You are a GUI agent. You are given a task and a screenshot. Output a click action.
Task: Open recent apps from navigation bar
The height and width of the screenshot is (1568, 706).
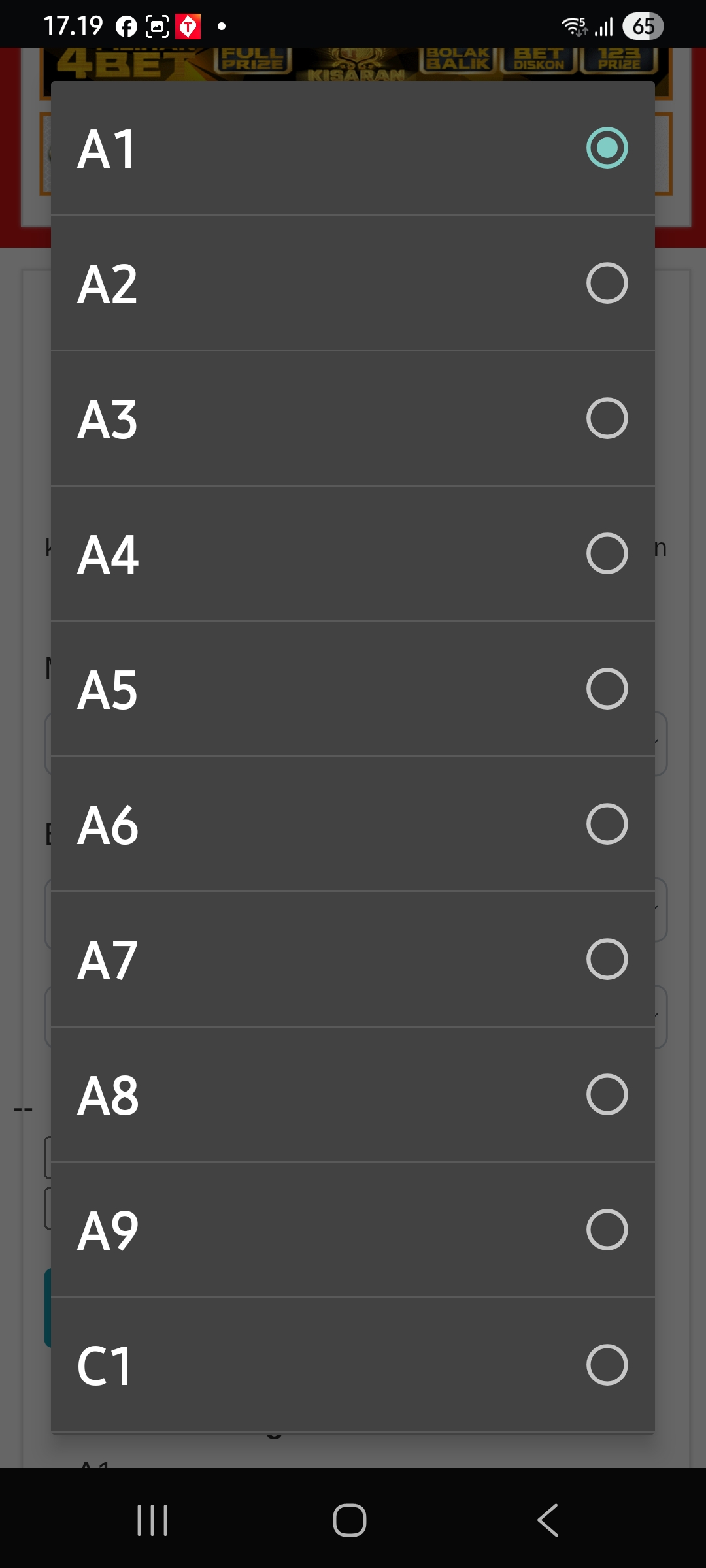click(x=152, y=1520)
